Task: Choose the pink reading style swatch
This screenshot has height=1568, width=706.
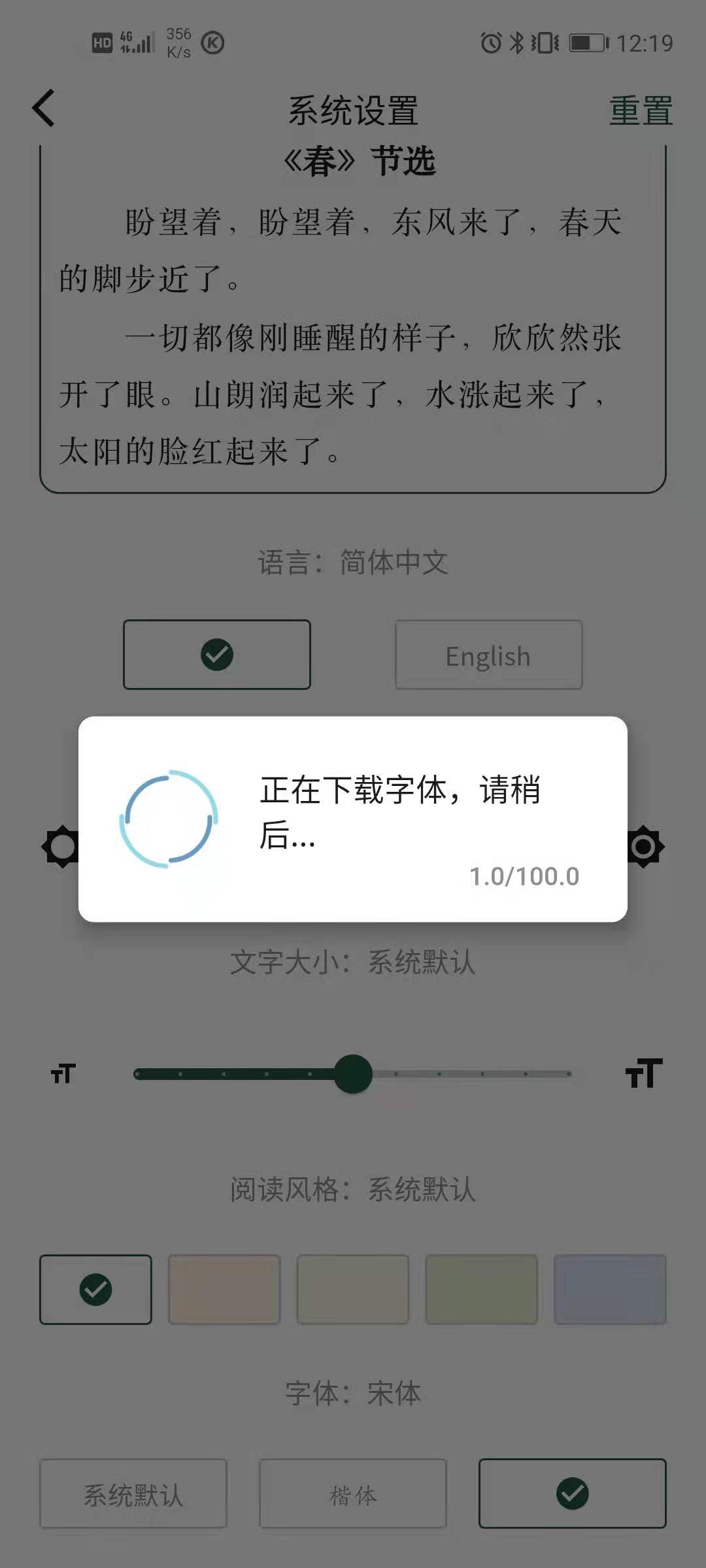Action: tap(224, 1290)
